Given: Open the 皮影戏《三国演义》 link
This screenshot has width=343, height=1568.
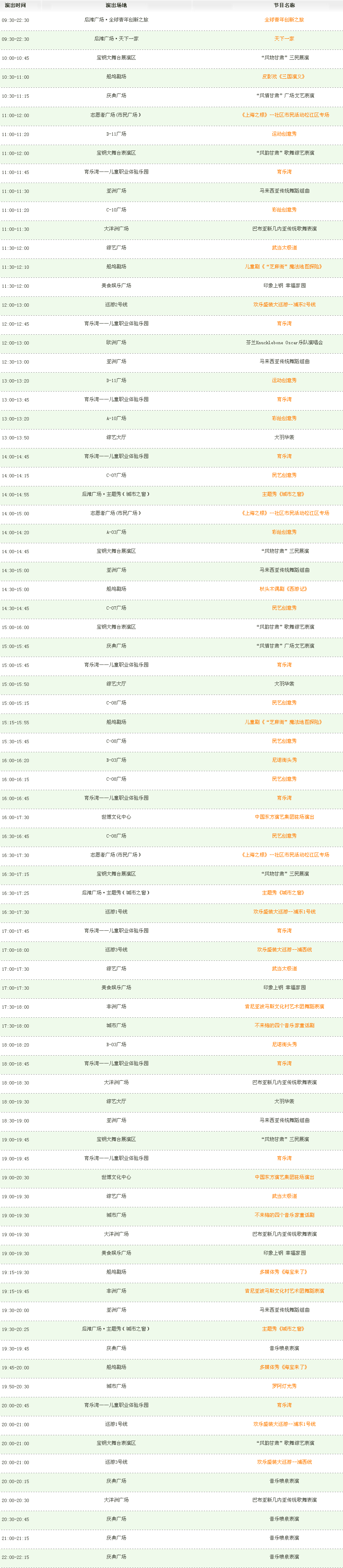Looking at the screenshot, I should click(x=284, y=77).
